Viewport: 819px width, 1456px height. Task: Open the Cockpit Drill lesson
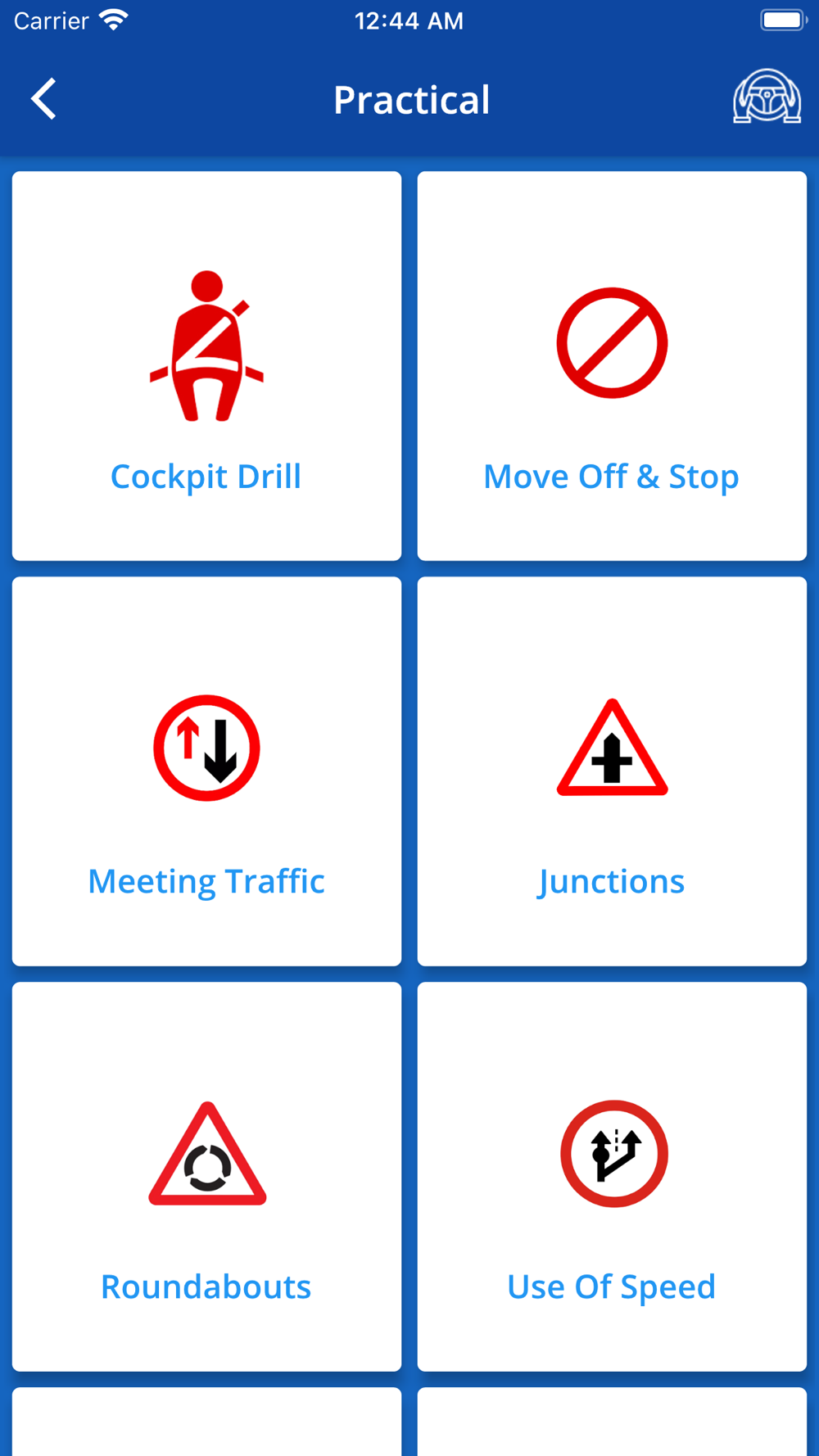pyautogui.click(x=206, y=366)
